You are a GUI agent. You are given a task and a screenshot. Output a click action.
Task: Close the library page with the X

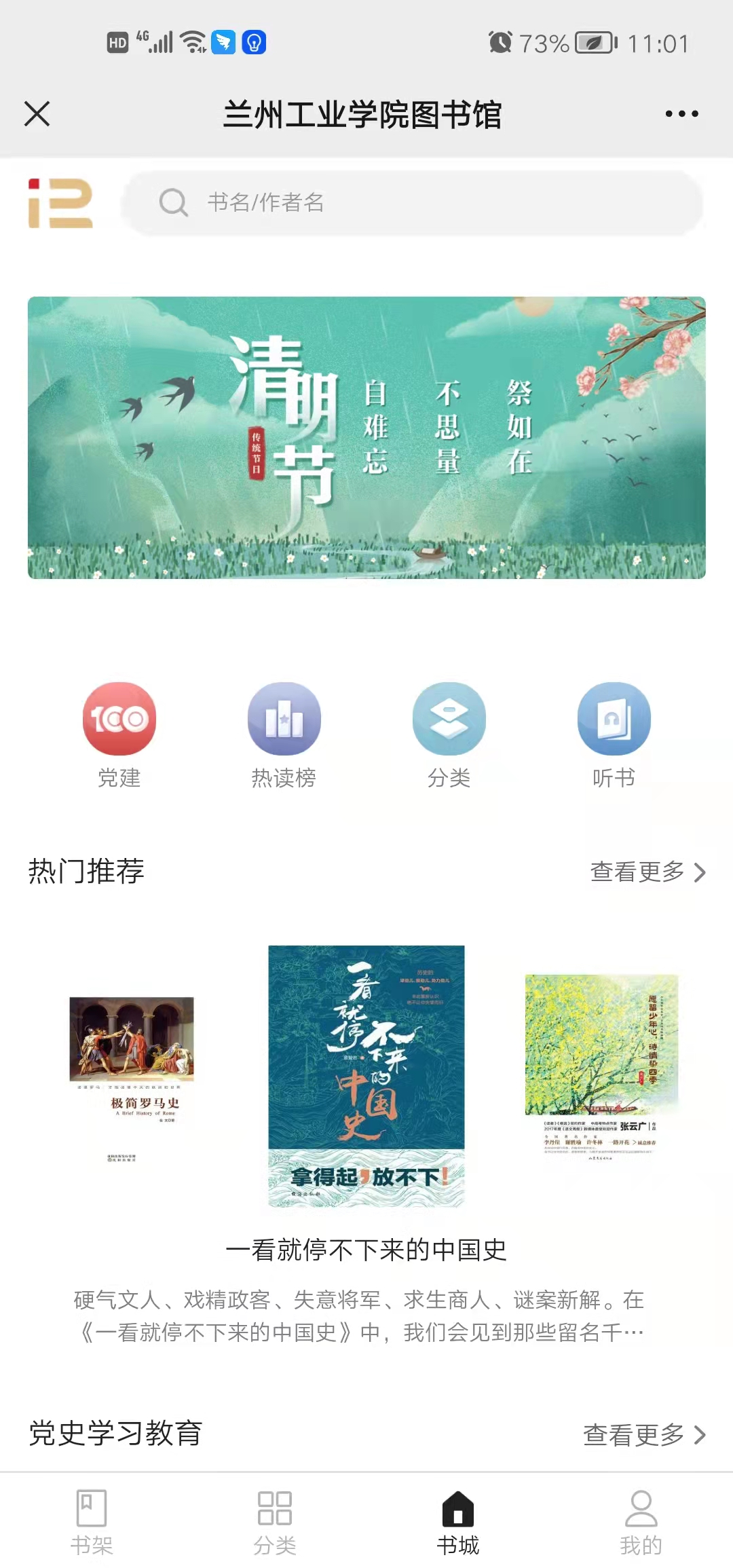coord(37,114)
